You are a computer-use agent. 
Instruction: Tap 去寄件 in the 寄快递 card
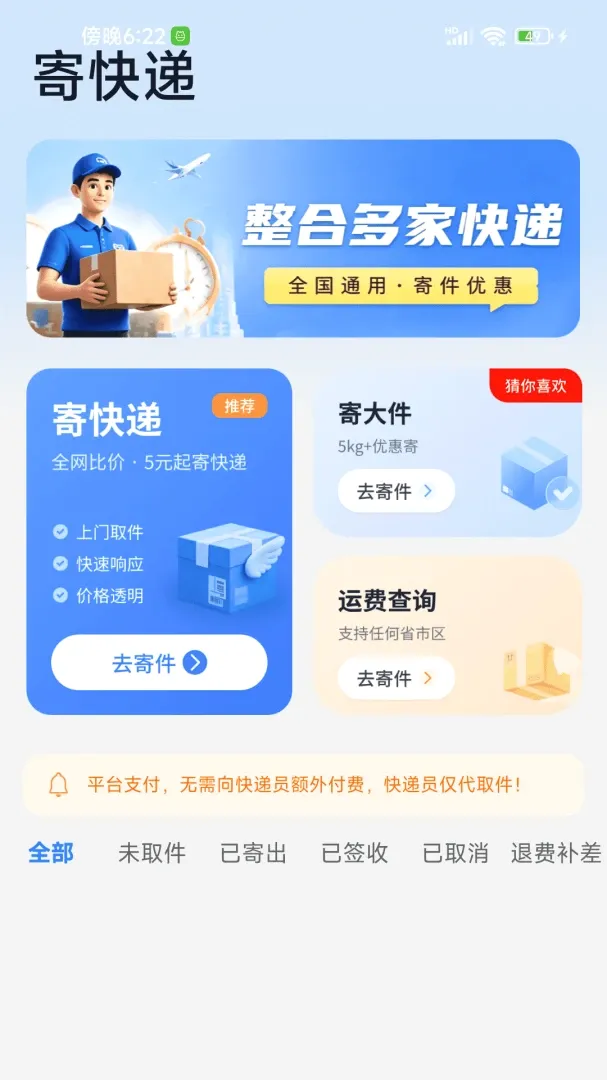coord(159,663)
